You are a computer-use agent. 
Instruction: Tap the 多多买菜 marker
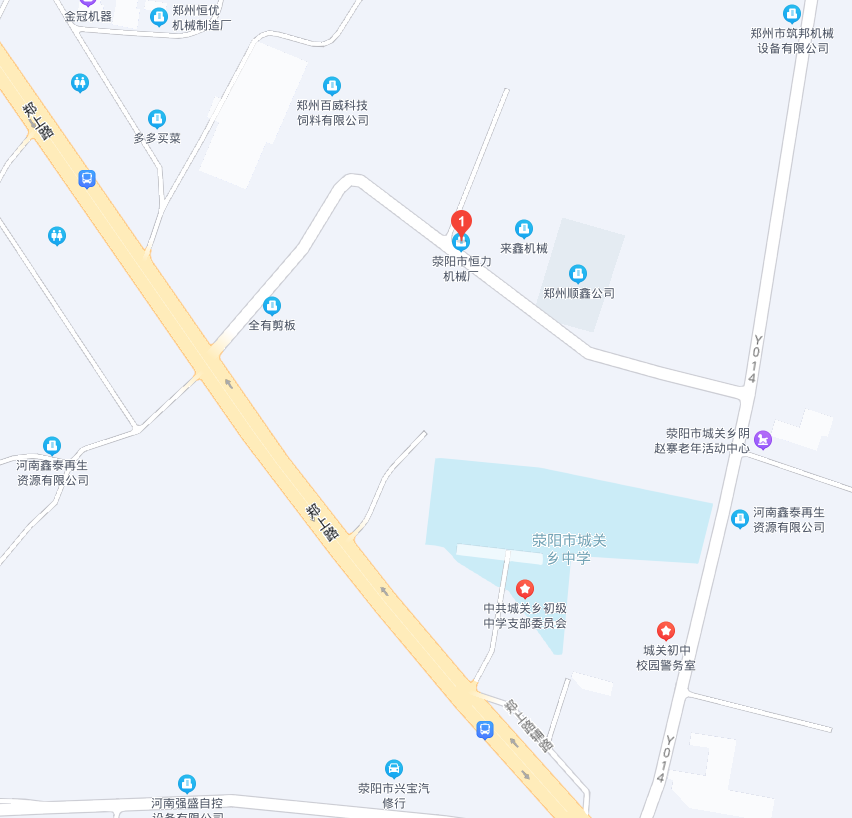pos(156,119)
